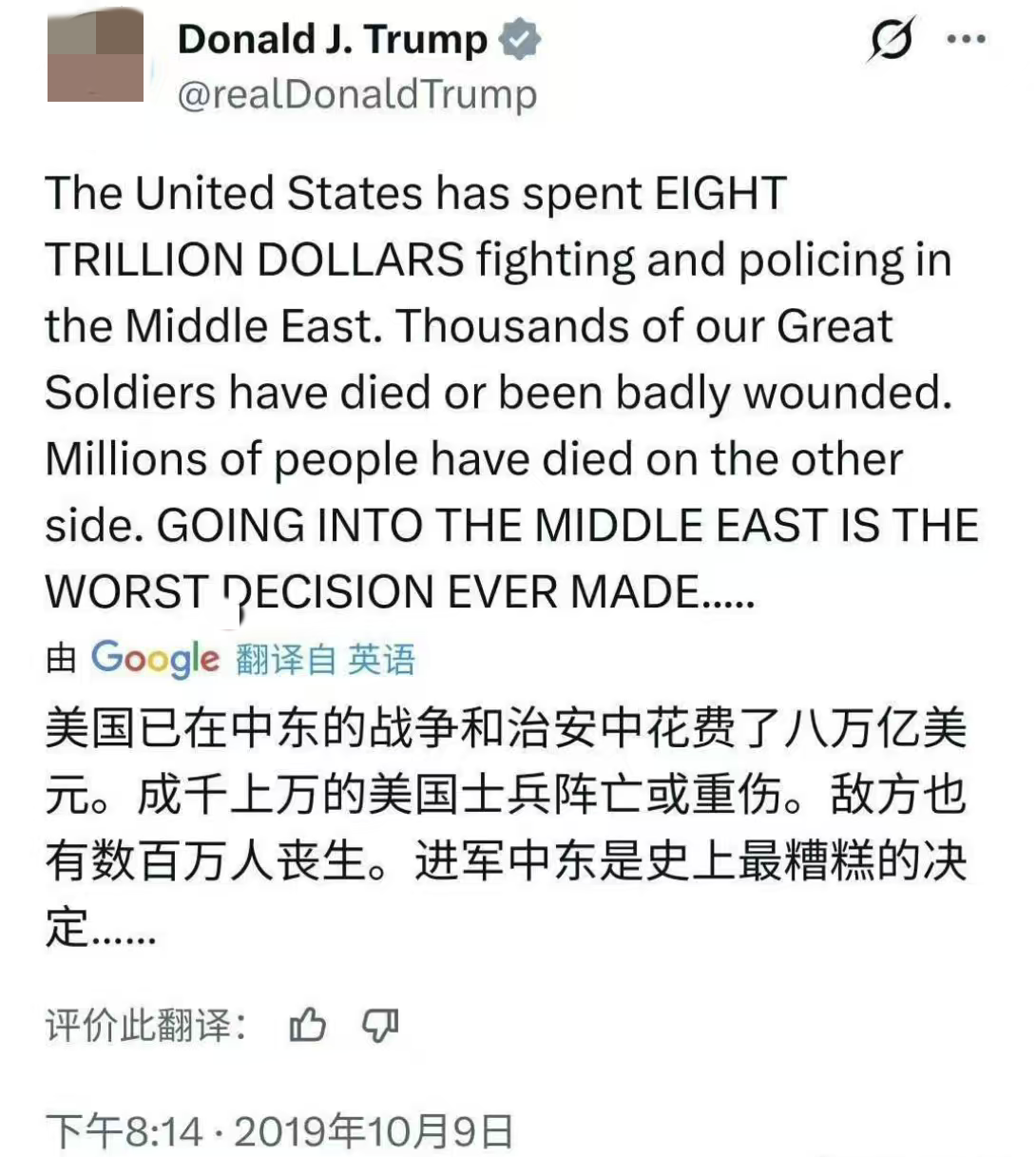Tap the Grok icon beside the name
This screenshot has width=1036, height=1157.
(x=891, y=40)
